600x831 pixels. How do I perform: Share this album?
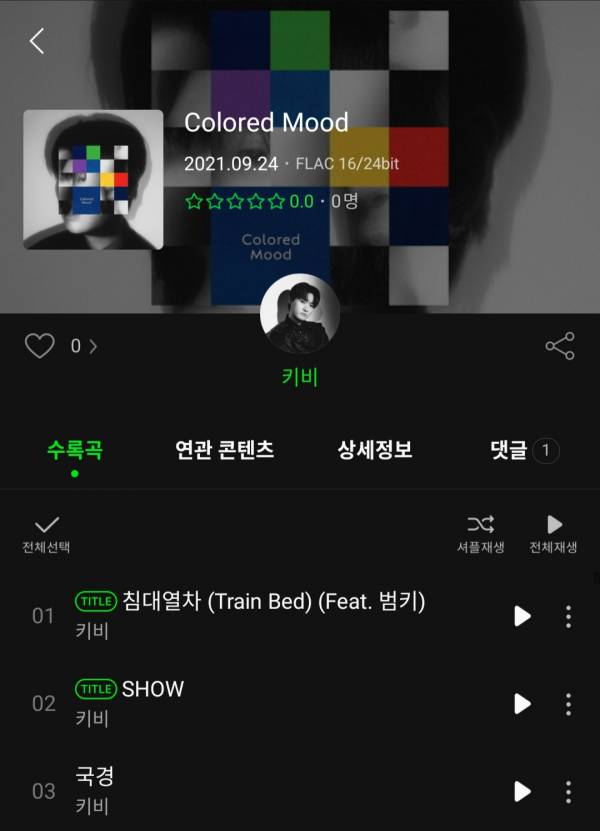559,346
